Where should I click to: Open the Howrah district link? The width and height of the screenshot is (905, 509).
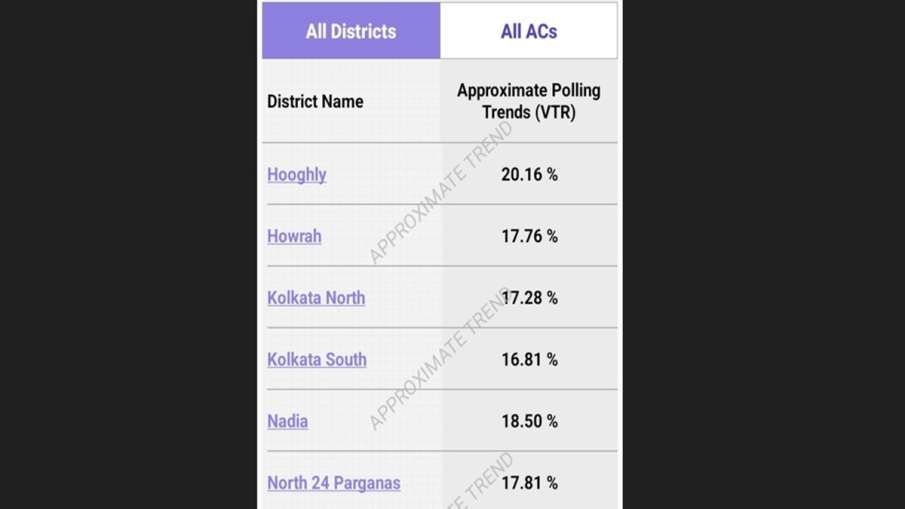(x=294, y=236)
